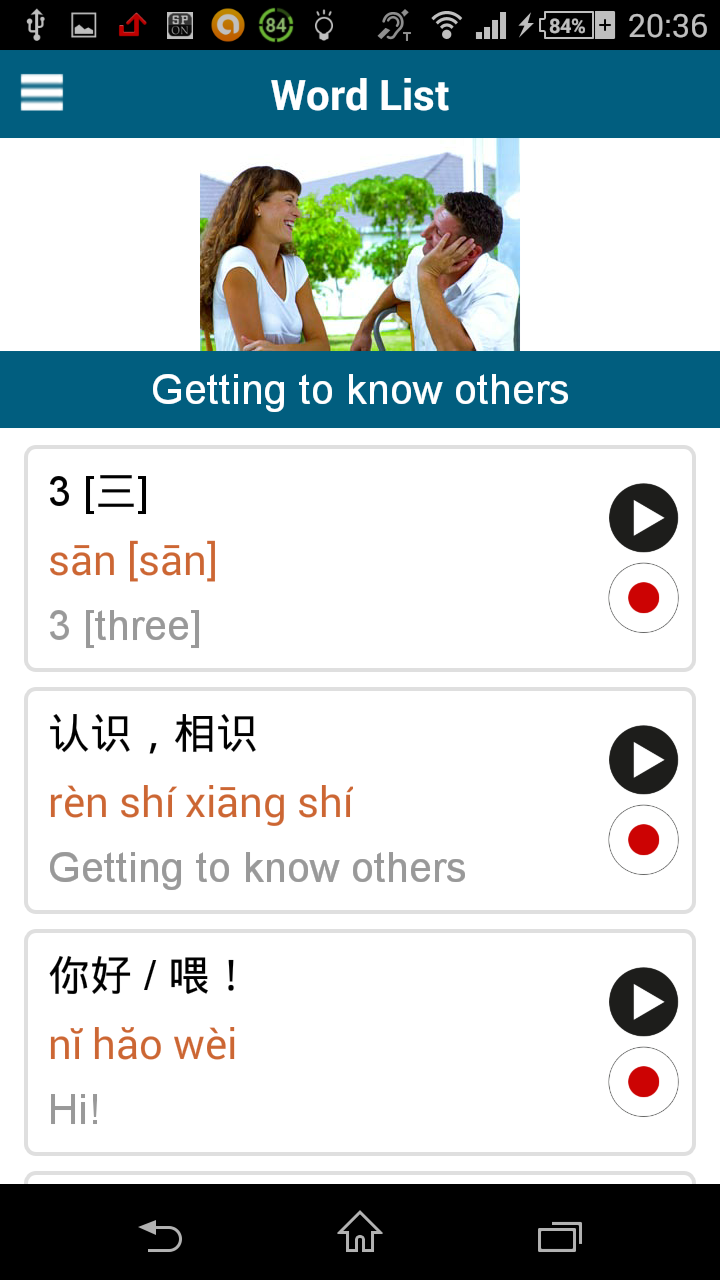Record pronunciation of Getting to know others
This screenshot has width=720, height=1280.
[643, 840]
